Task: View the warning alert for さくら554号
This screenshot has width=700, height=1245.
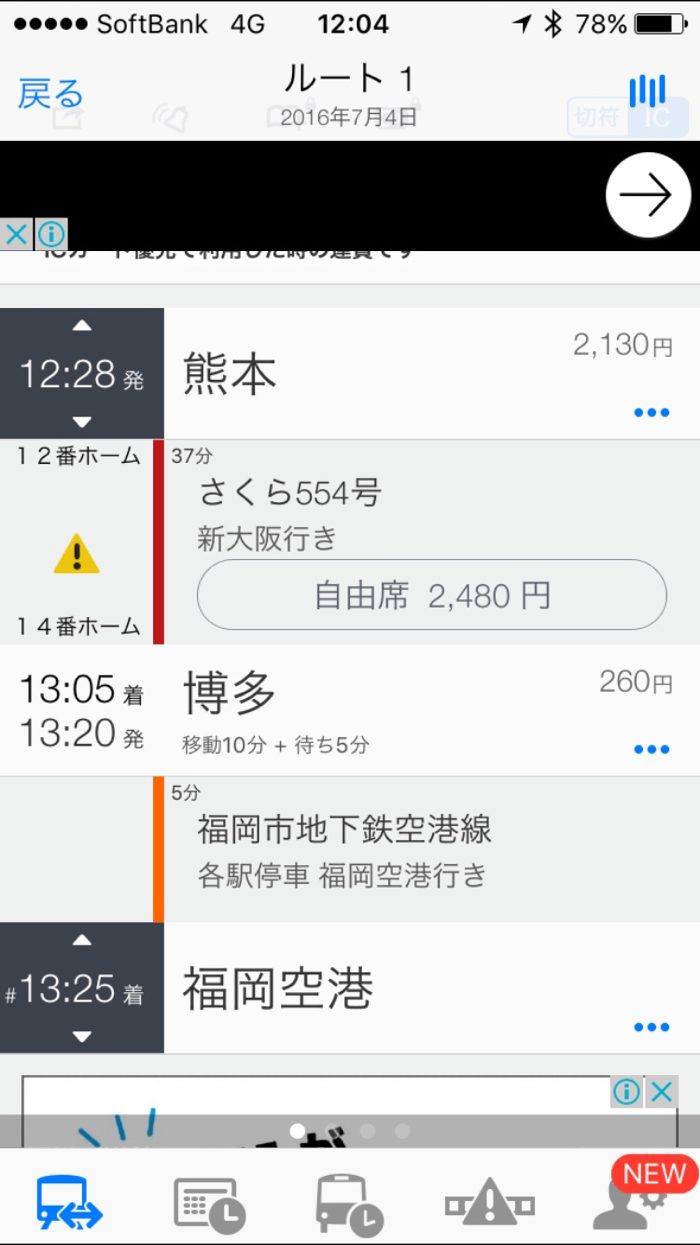Action: (77, 553)
